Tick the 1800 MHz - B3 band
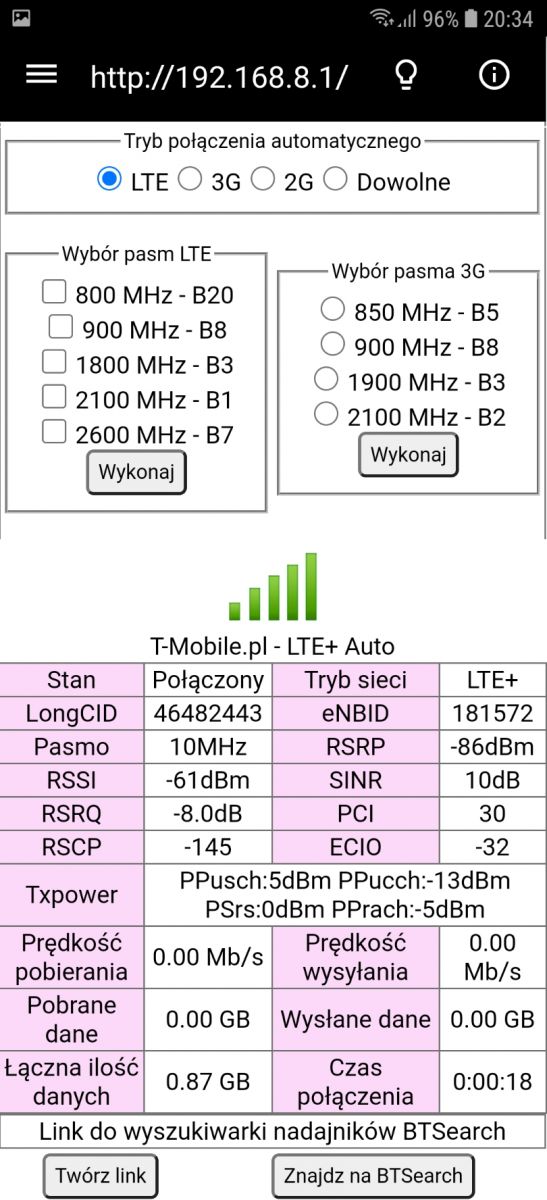 (54, 362)
